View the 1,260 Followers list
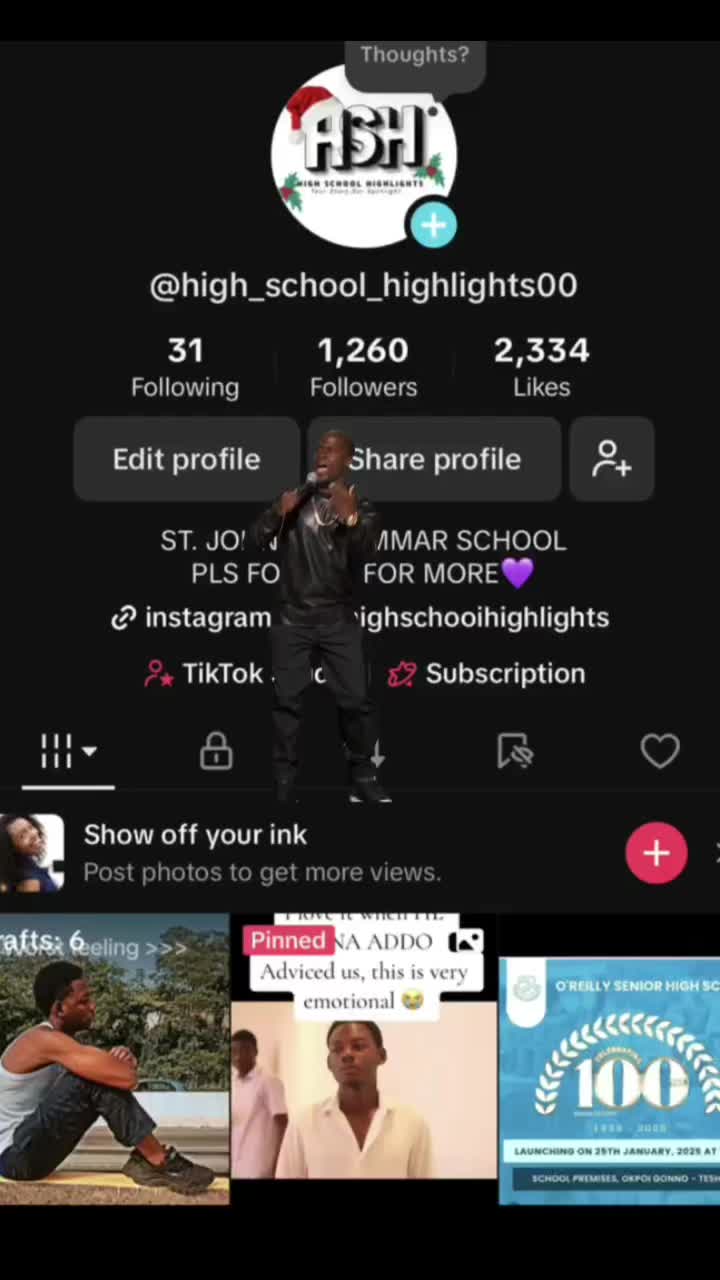The image size is (720, 1280). pyautogui.click(x=363, y=367)
